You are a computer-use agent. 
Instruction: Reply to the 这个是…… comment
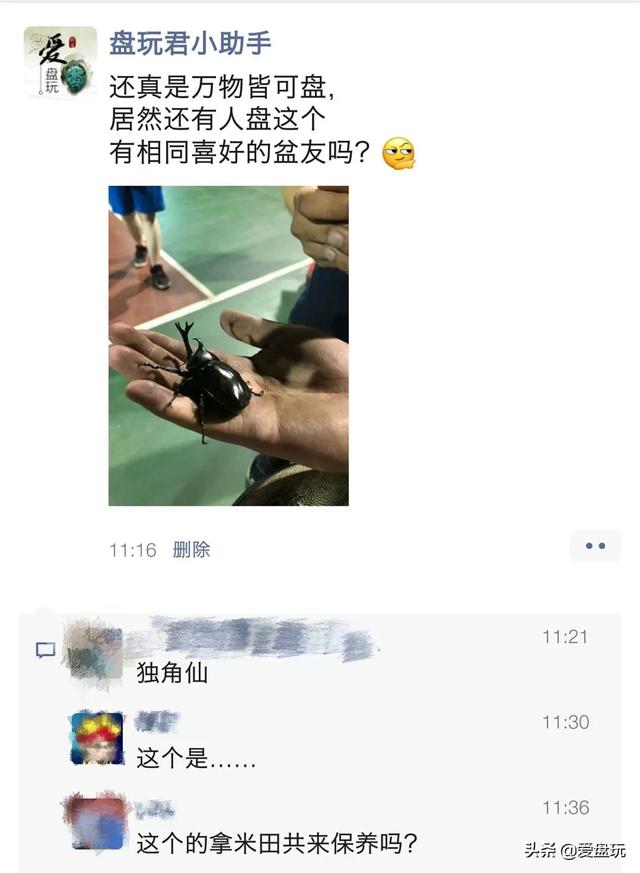pyautogui.click(x=196, y=759)
